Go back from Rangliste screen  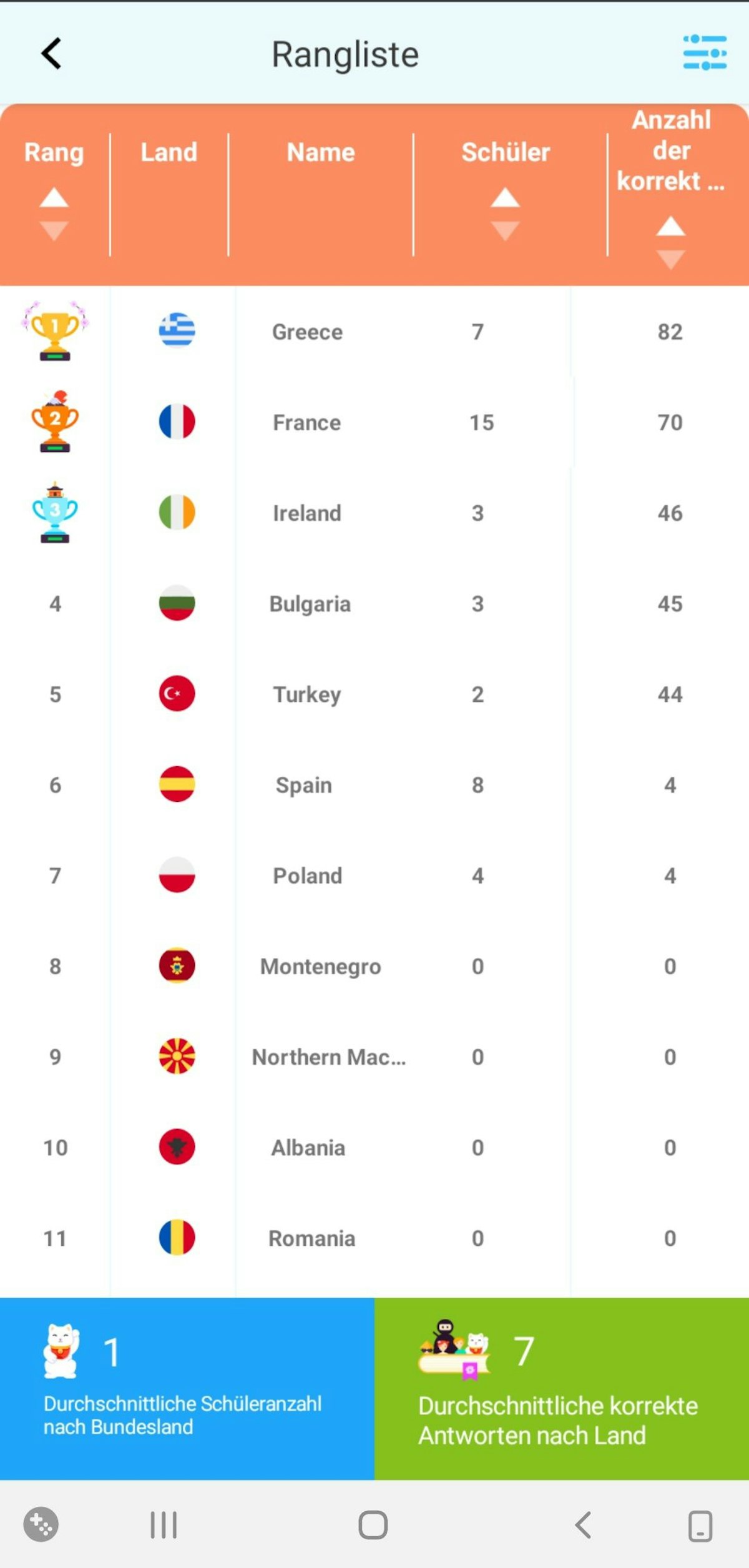(x=52, y=54)
